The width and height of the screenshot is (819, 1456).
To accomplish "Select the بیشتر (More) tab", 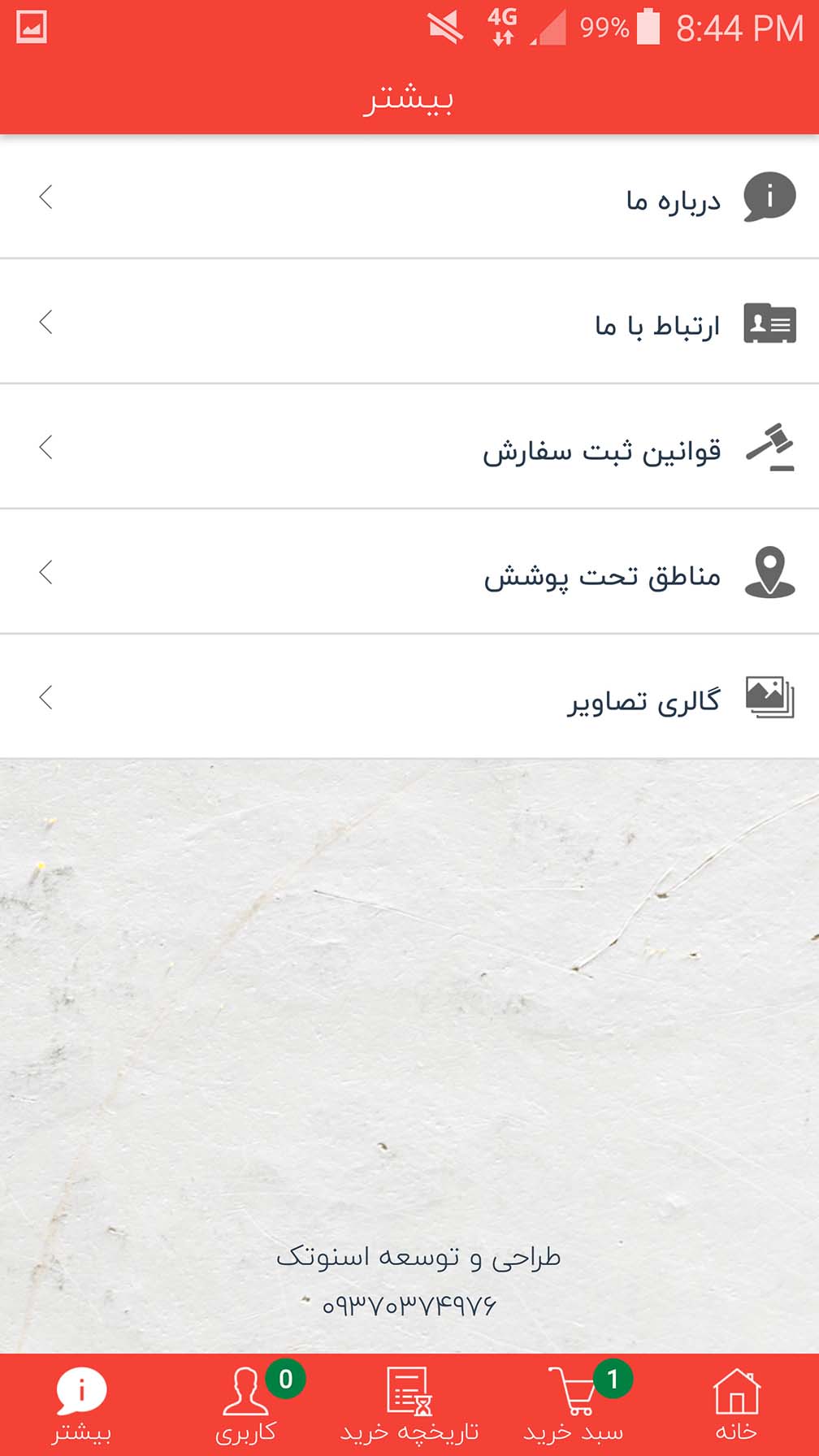I will [81, 1405].
